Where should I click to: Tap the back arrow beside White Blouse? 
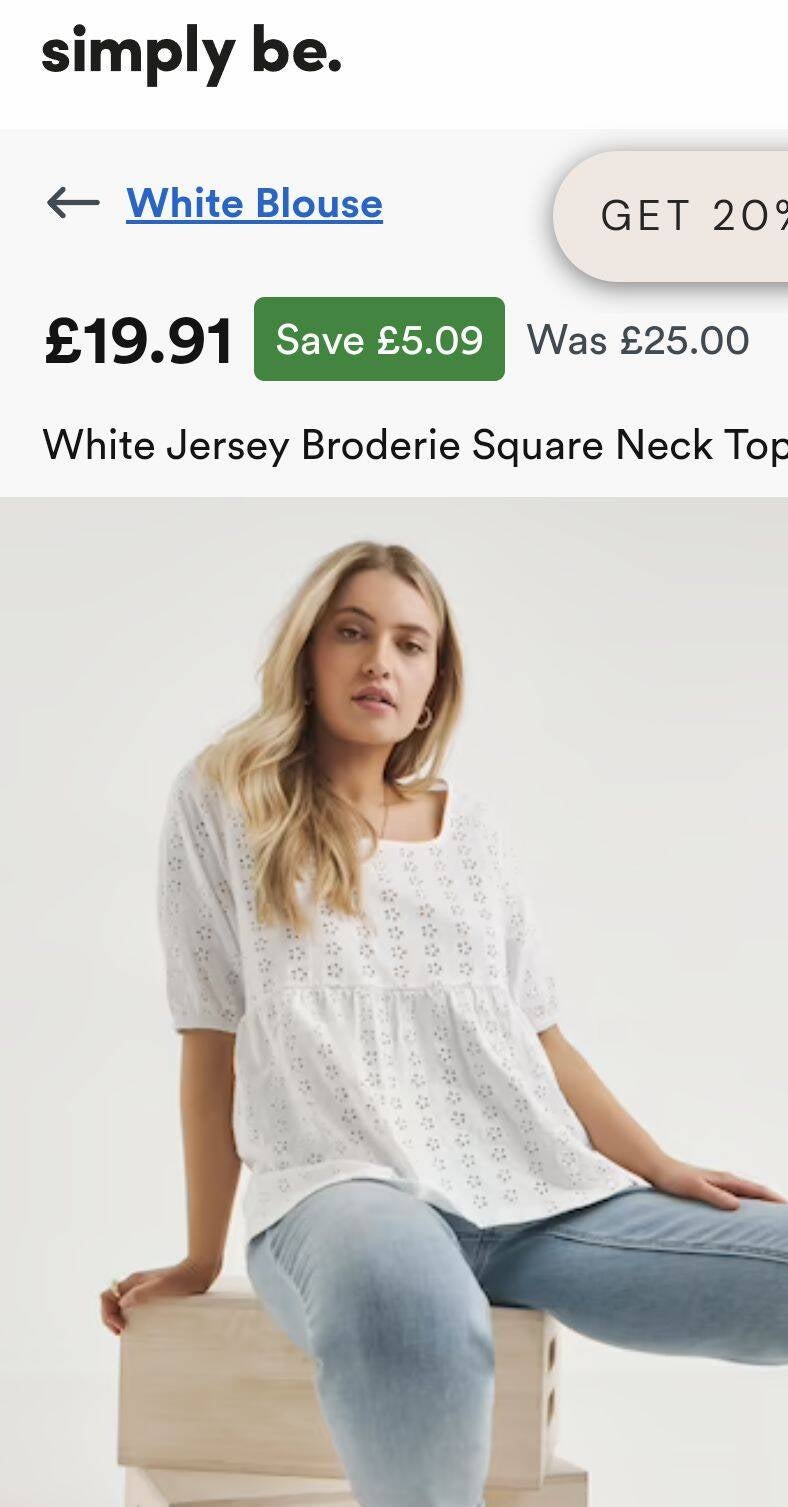pos(73,204)
